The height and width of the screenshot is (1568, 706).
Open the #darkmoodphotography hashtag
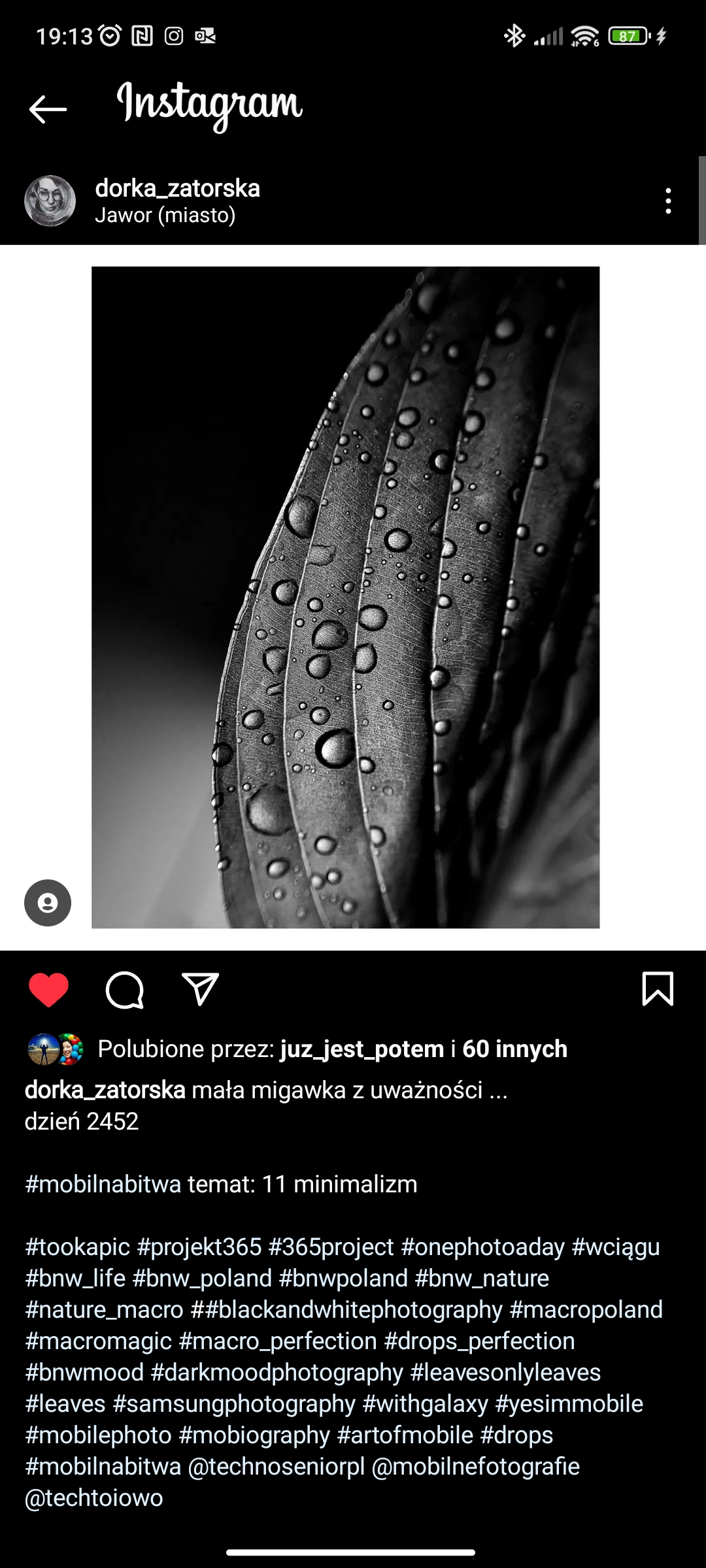tap(277, 1372)
